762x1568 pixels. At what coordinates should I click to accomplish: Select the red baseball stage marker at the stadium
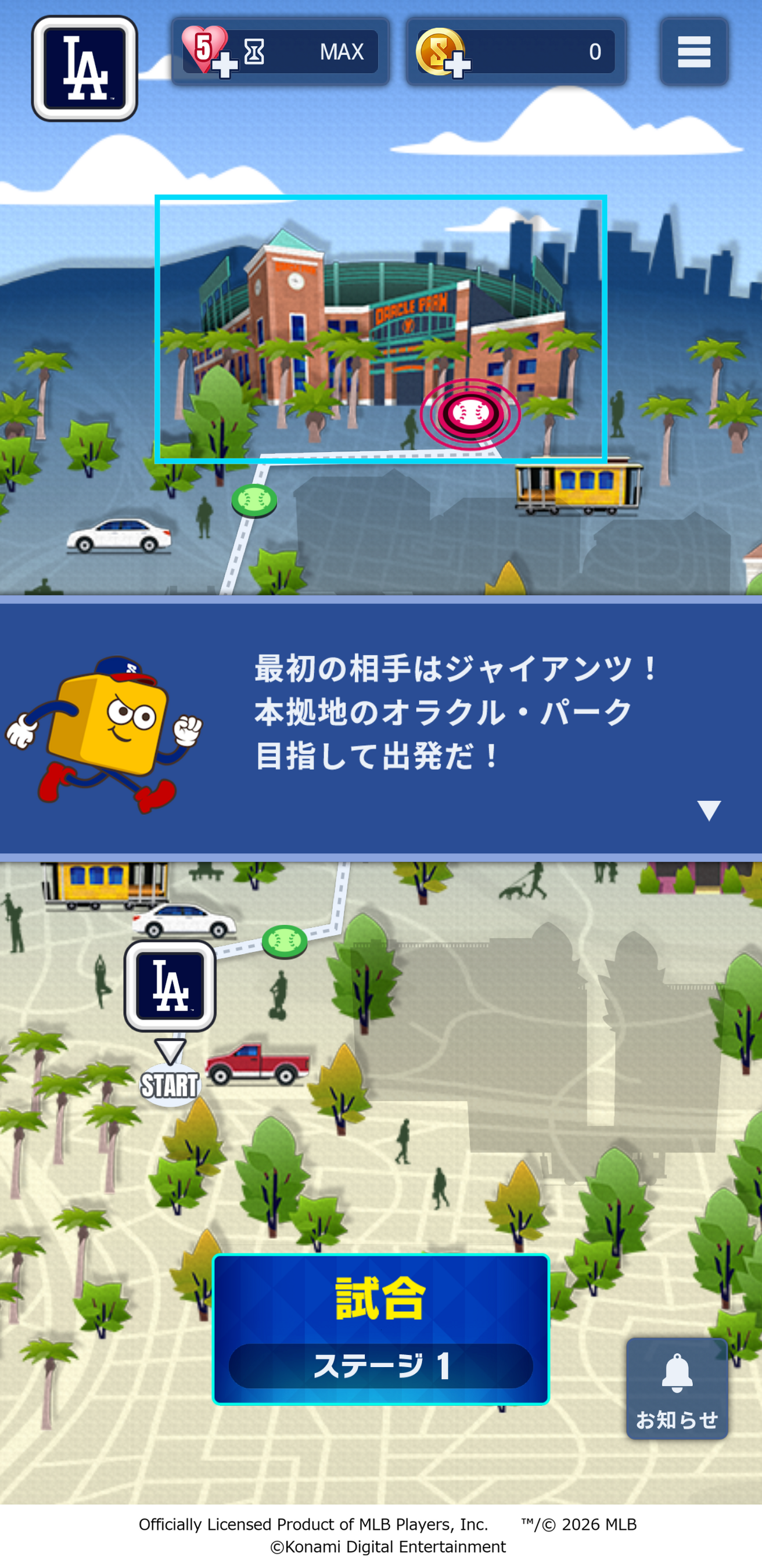470,414
